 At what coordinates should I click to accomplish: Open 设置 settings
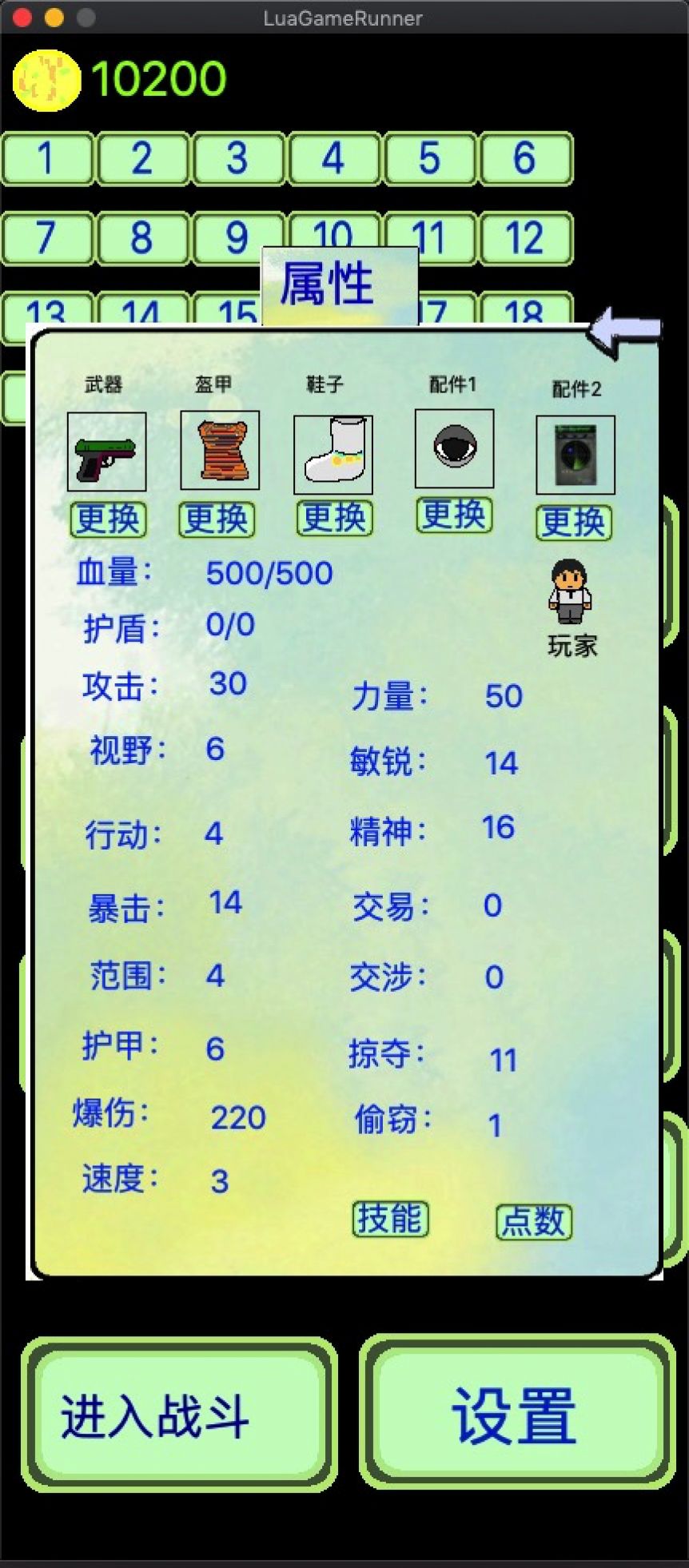pyautogui.click(x=517, y=1413)
